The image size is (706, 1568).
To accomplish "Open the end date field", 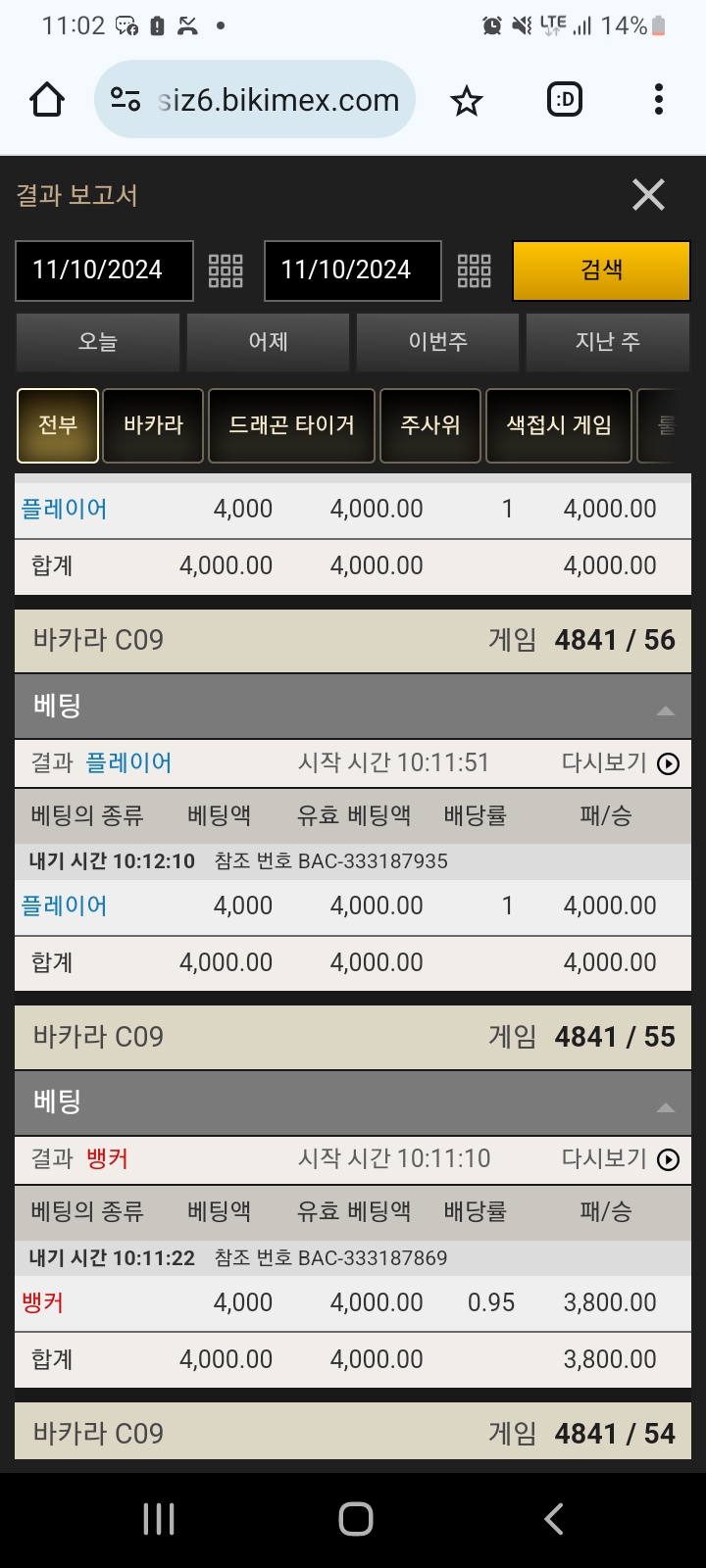I will (x=352, y=270).
